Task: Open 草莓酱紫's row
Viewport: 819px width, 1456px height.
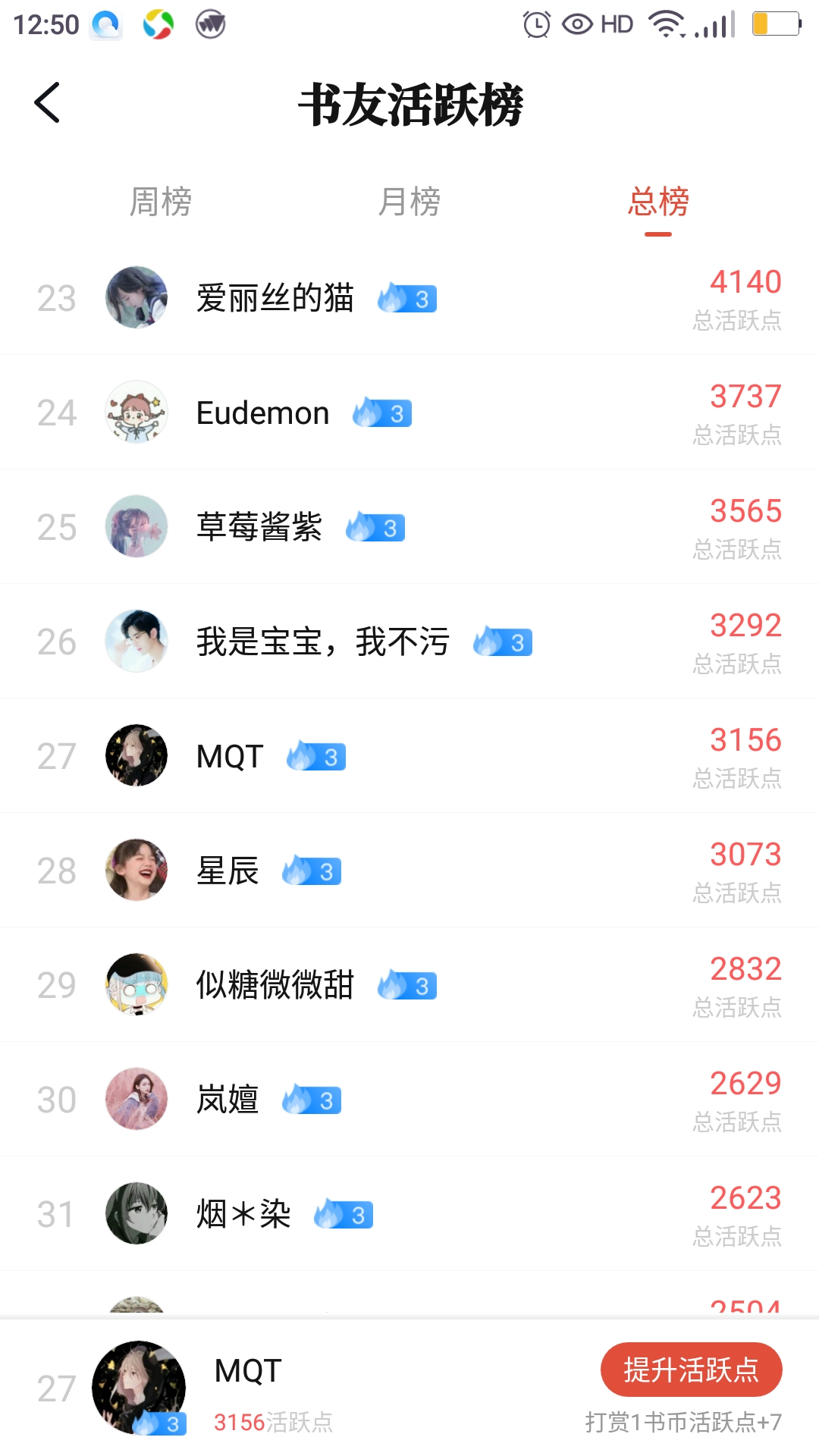Action: tap(409, 527)
